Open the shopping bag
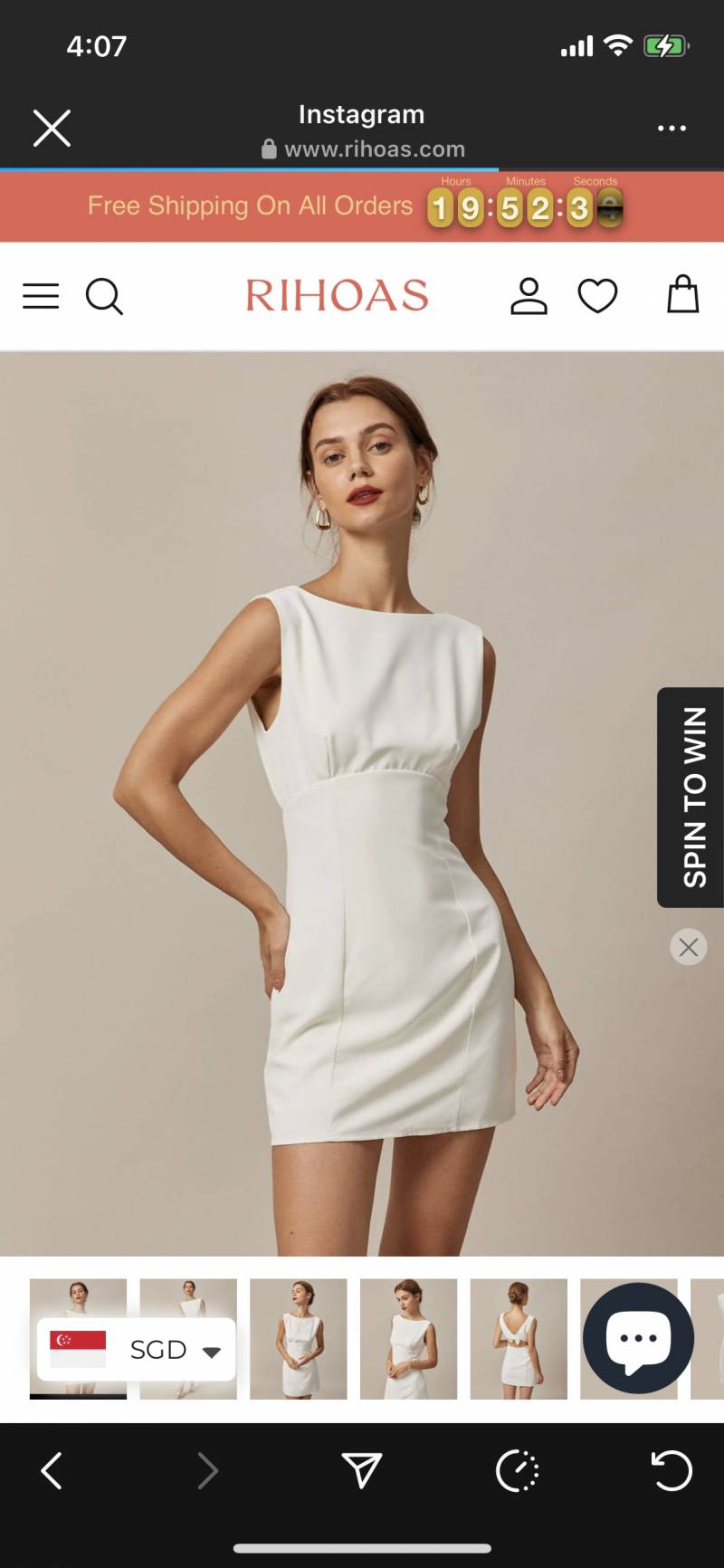This screenshot has width=724, height=1568. [682, 294]
